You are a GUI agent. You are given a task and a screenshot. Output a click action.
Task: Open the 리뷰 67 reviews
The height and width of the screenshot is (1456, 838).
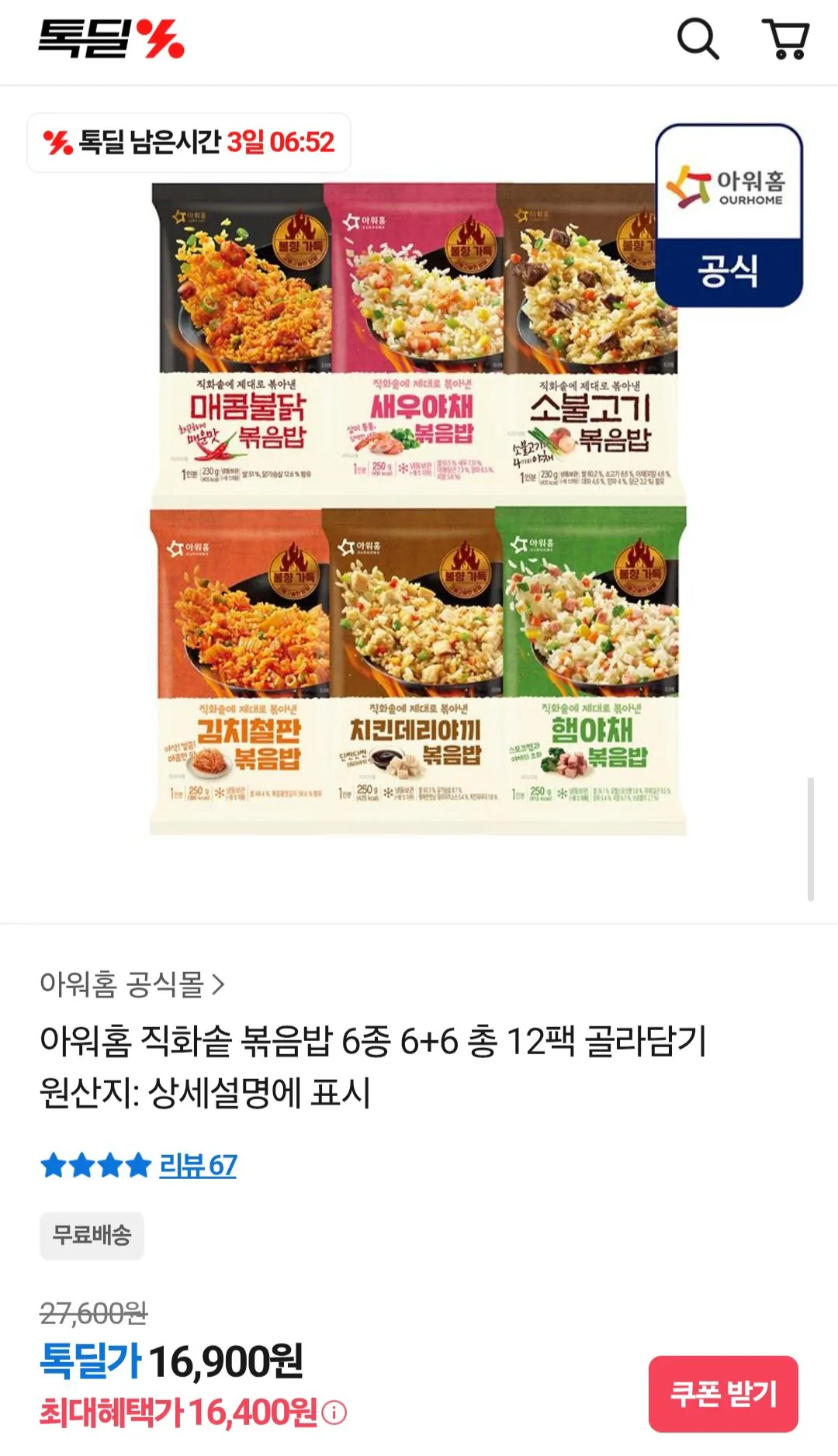point(198,1165)
